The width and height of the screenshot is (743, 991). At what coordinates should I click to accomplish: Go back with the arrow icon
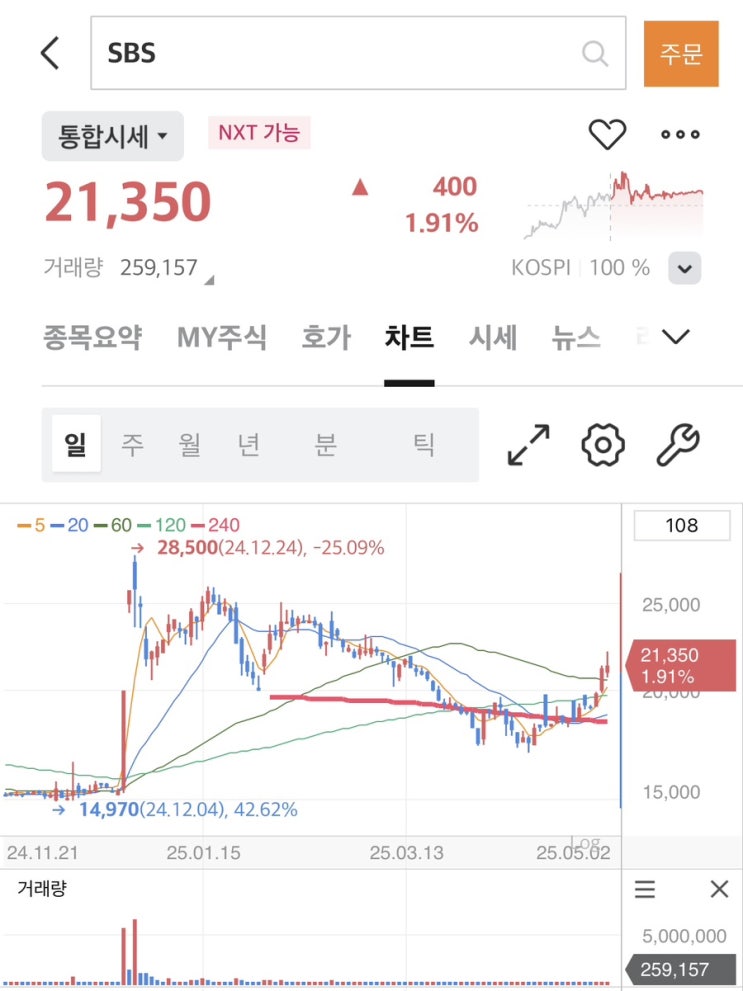click(x=50, y=53)
